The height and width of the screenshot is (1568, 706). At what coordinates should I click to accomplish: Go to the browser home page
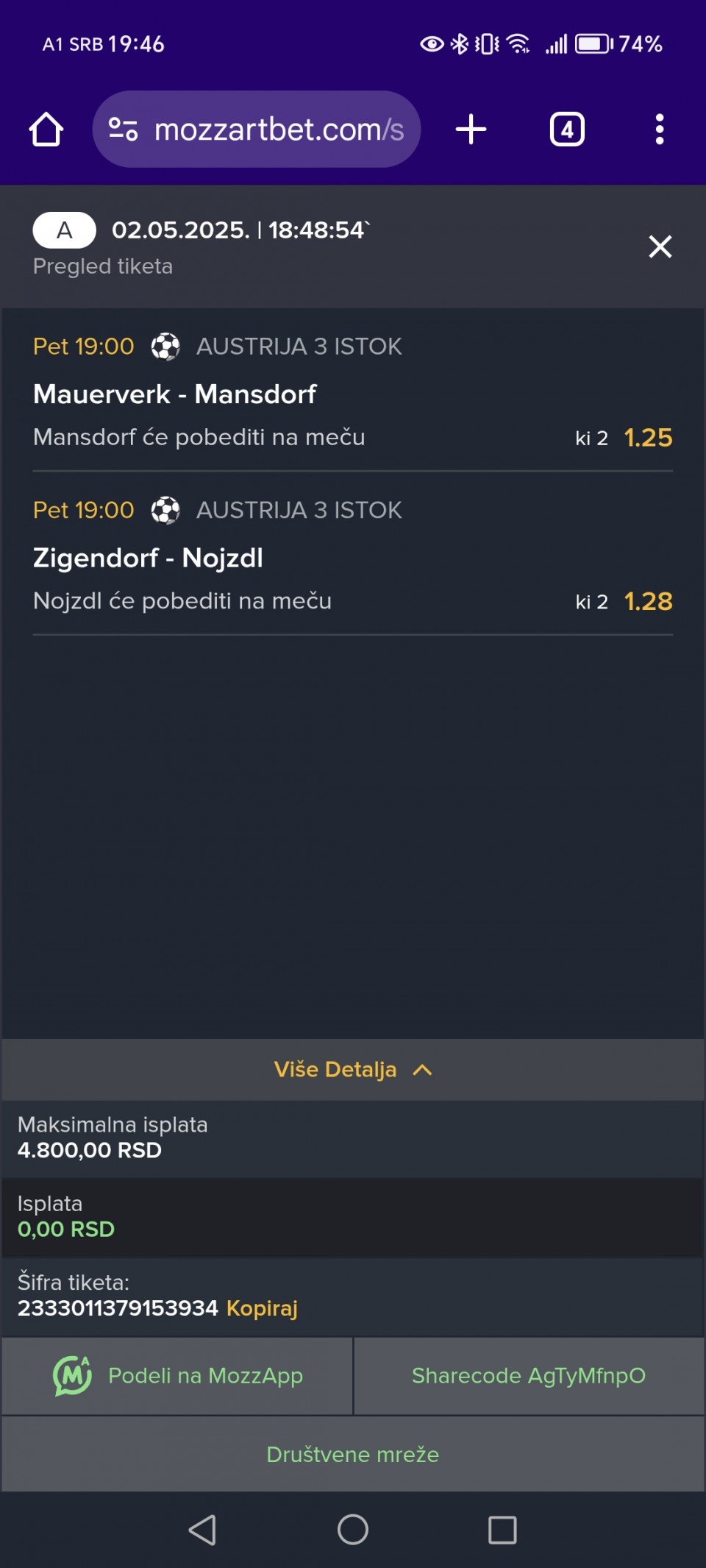point(46,130)
